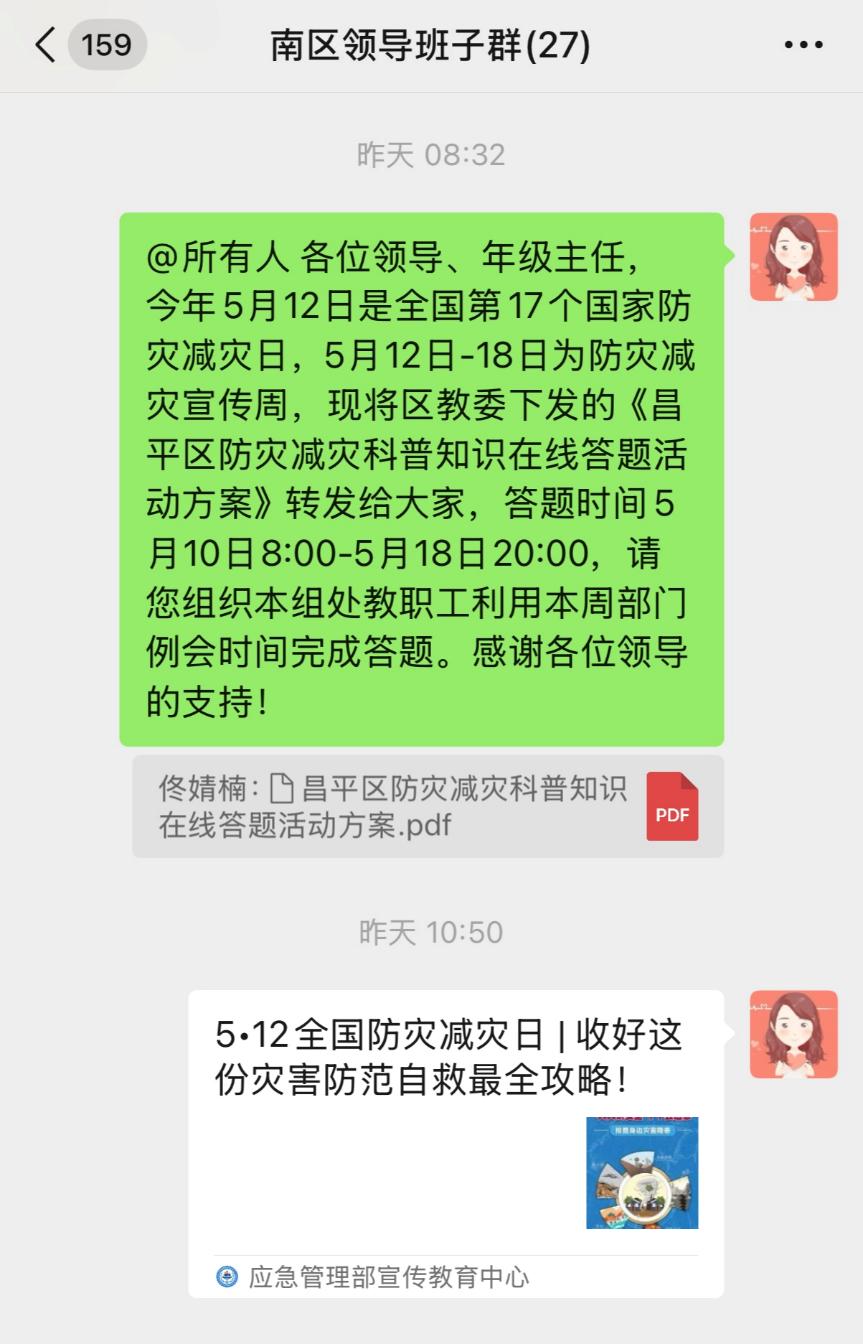863x1344 pixels.
Task: Open the 5·12全国防灾减灾日 article card
Action: coord(456,1142)
